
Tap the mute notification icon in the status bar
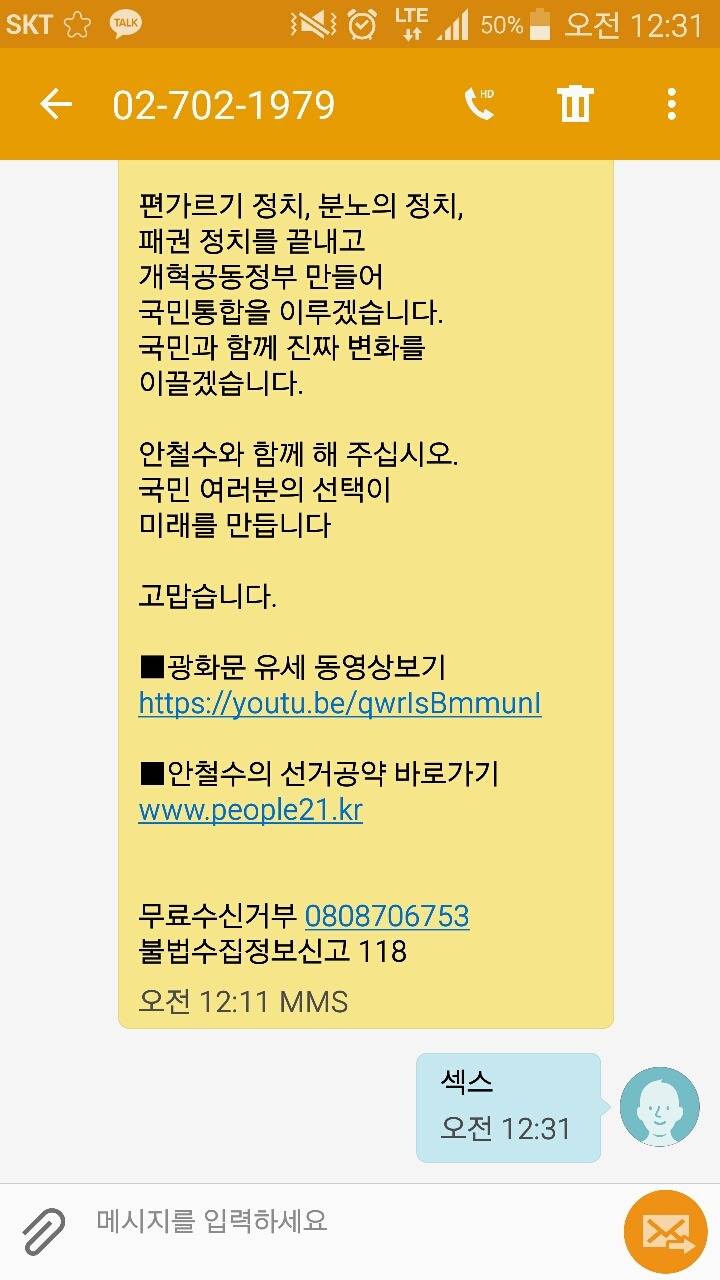pyautogui.click(x=311, y=23)
